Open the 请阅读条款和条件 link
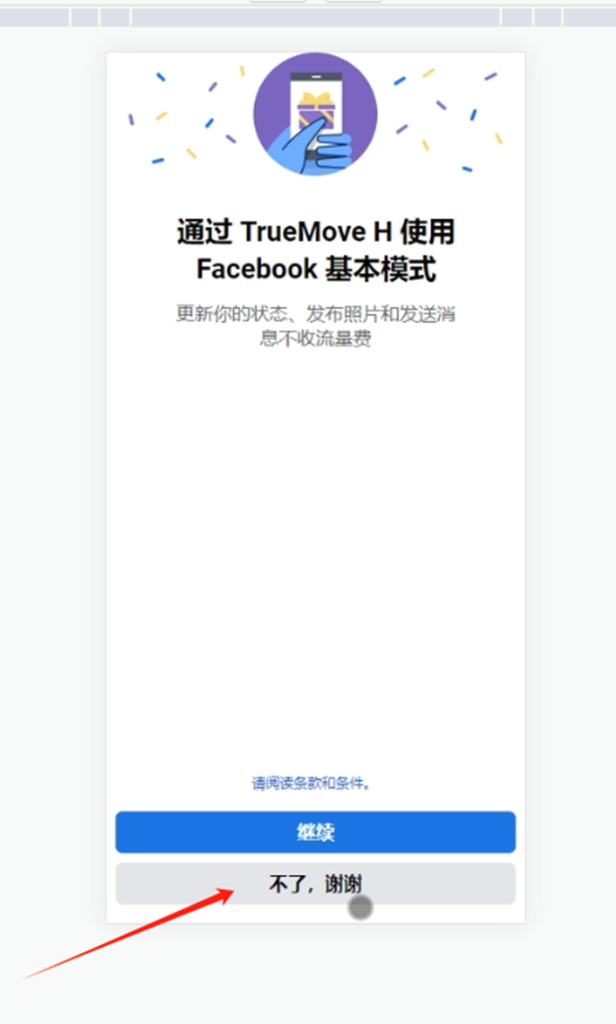Viewport: 616px width, 1024px height. pyautogui.click(x=311, y=784)
